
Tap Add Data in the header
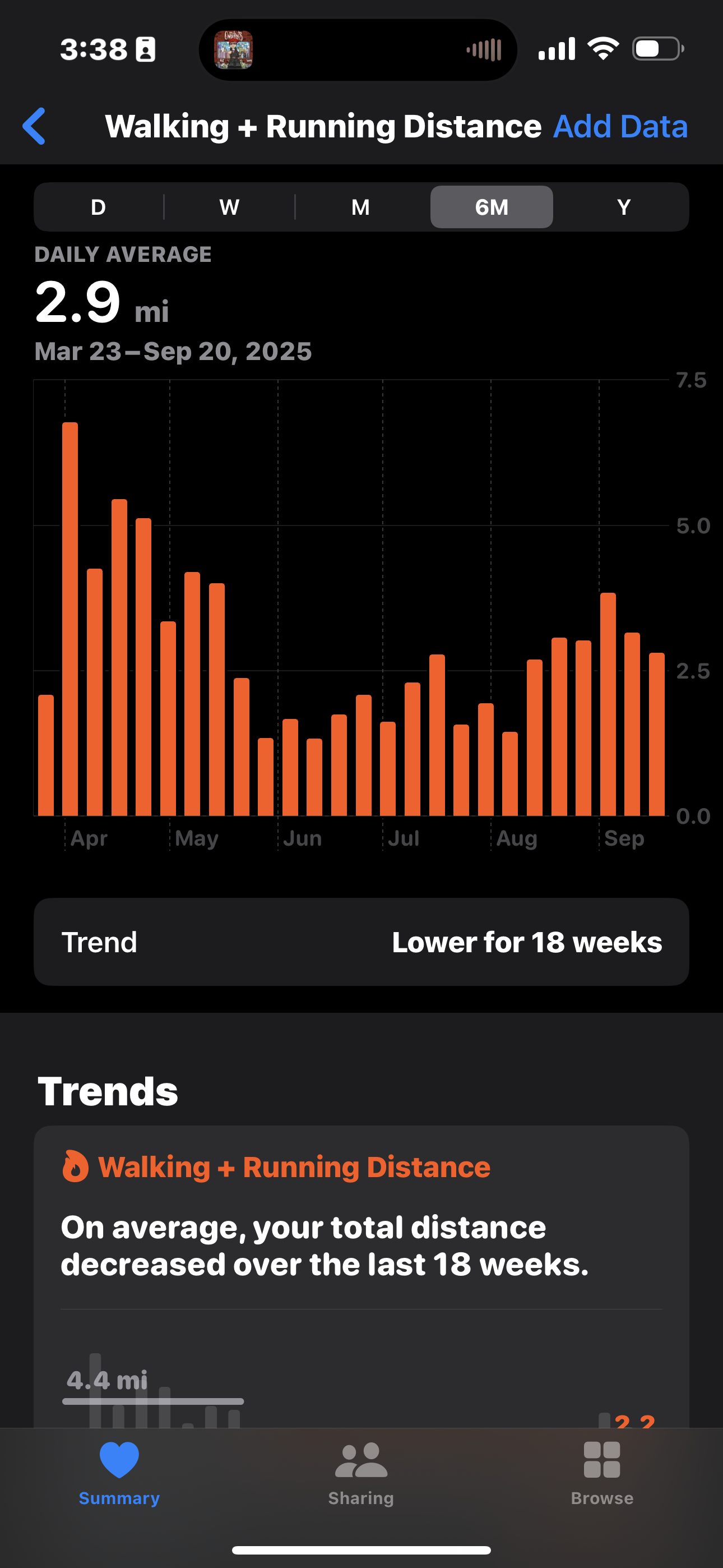click(x=619, y=126)
